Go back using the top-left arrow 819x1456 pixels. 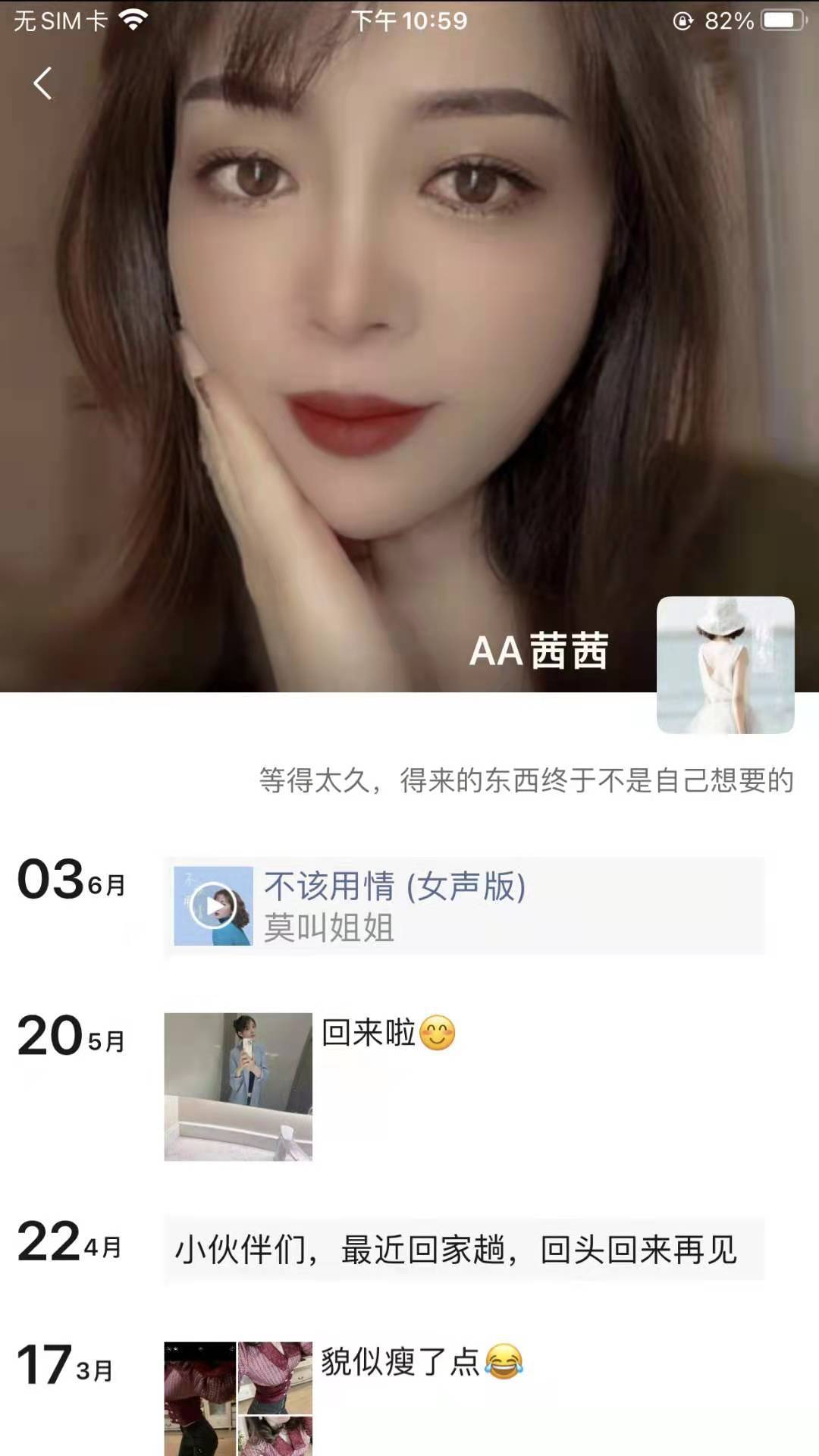43,83
